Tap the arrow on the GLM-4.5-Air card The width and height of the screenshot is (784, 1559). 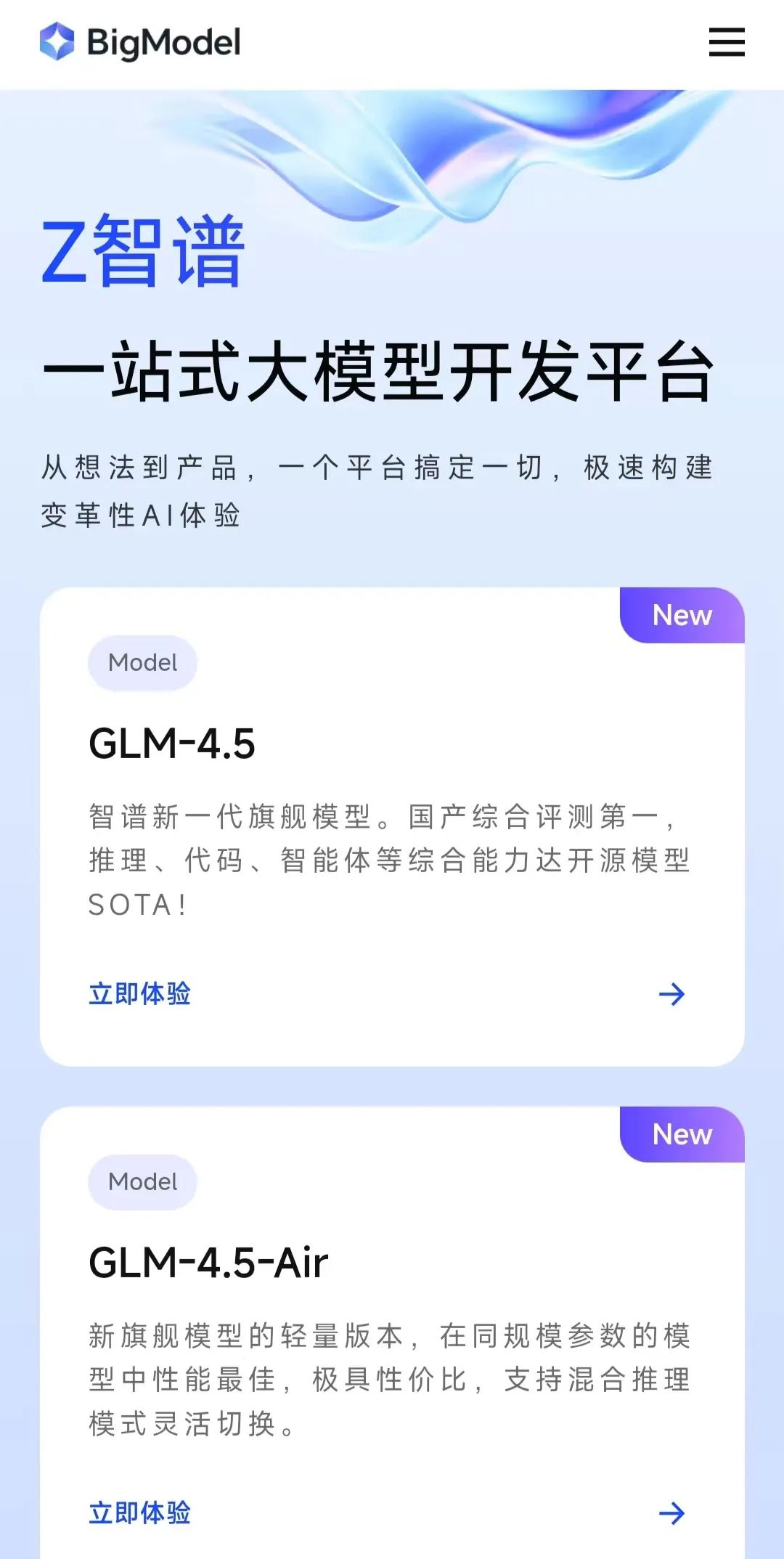(671, 1513)
